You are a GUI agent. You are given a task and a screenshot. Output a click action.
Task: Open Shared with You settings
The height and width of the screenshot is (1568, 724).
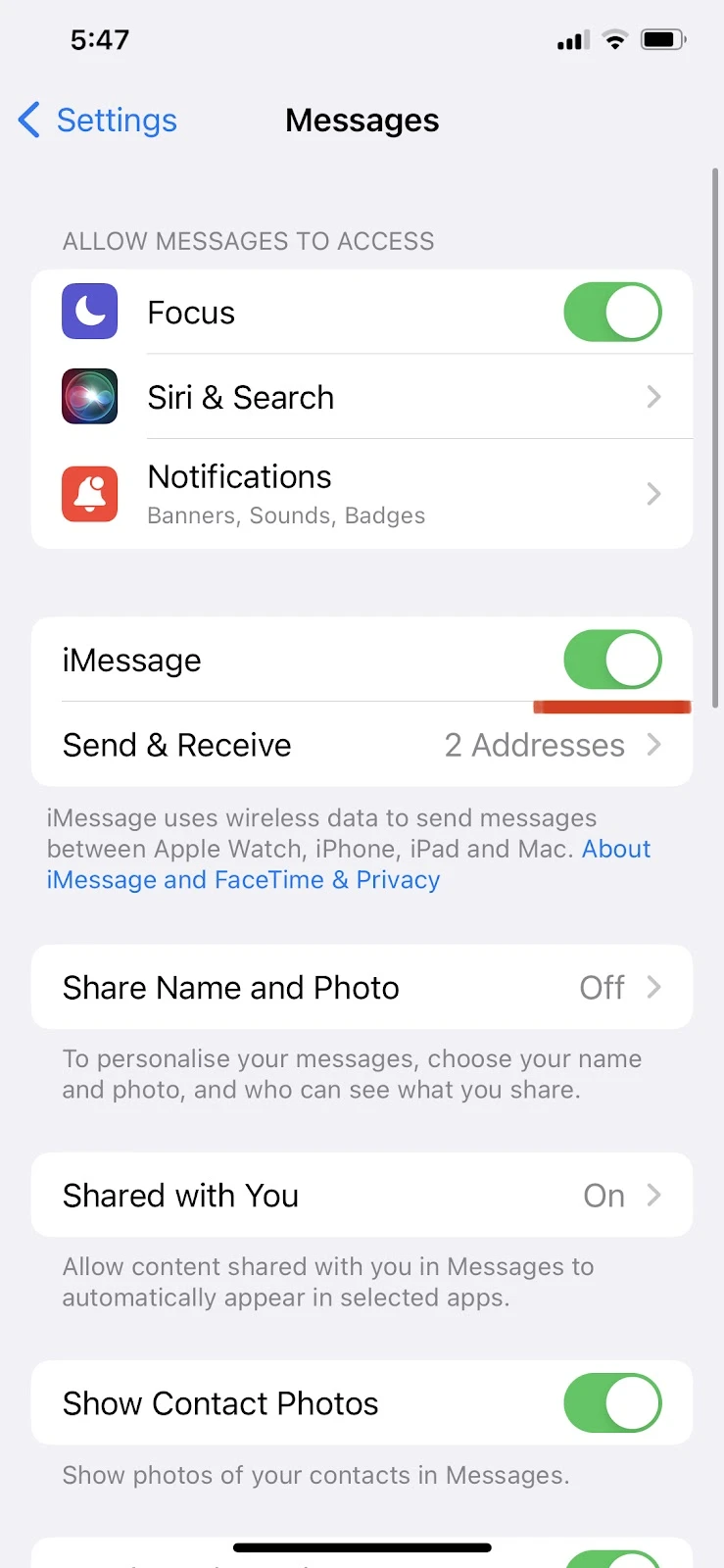(x=362, y=1195)
